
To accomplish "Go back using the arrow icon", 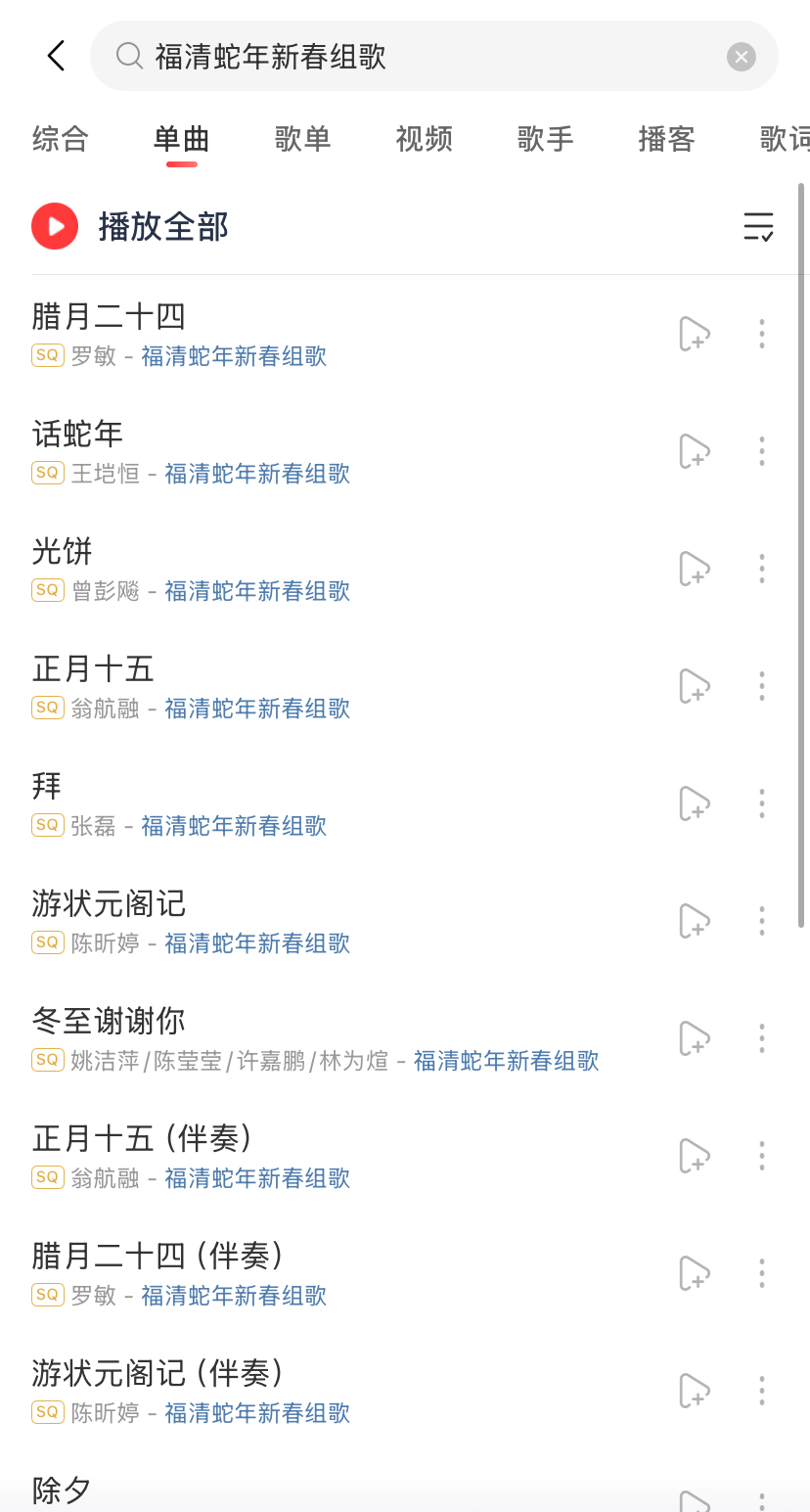I will pos(56,56).
